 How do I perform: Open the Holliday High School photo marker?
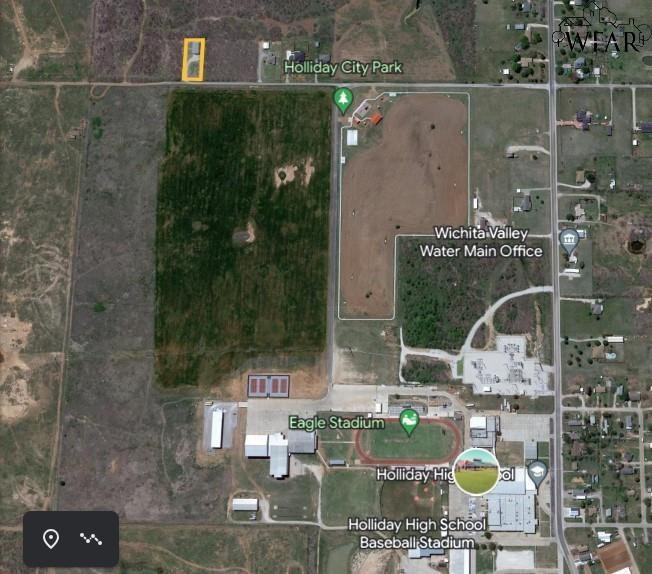[477, 471]
